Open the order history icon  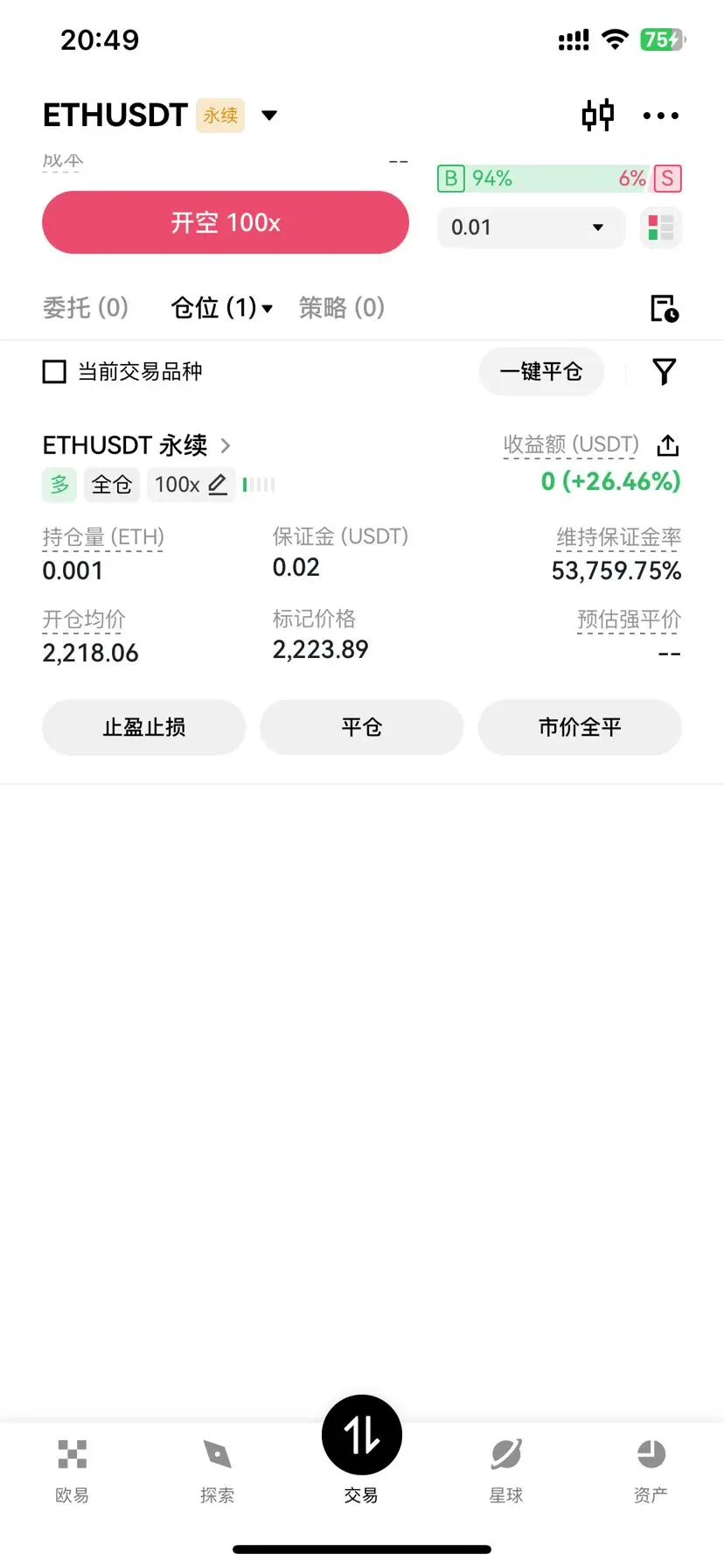click(665, 308)
